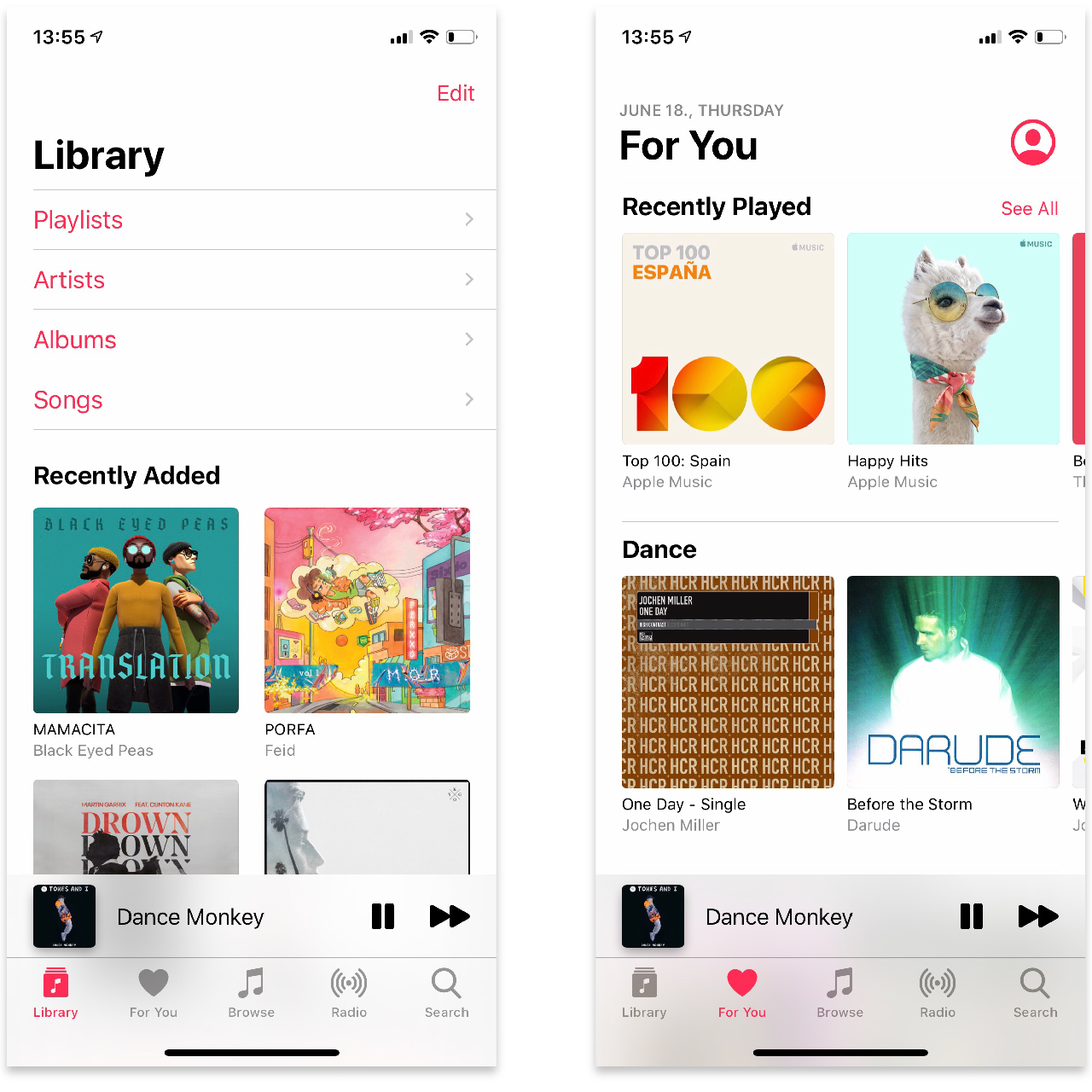Screen dimensions: 1092x1092
Task: Open the Drown album cover
Action: click(136, 826)
